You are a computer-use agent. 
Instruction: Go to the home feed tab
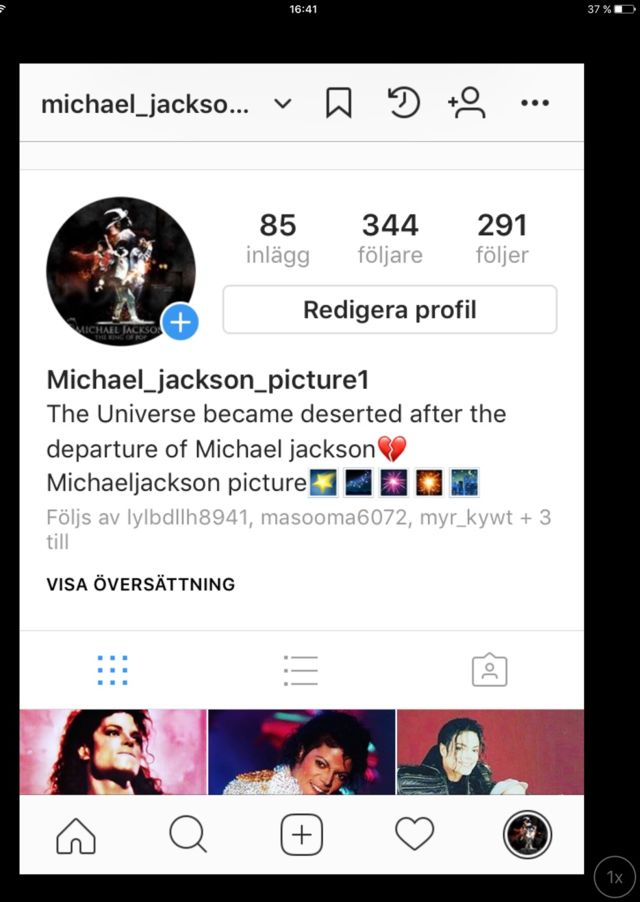coord(76,835)
